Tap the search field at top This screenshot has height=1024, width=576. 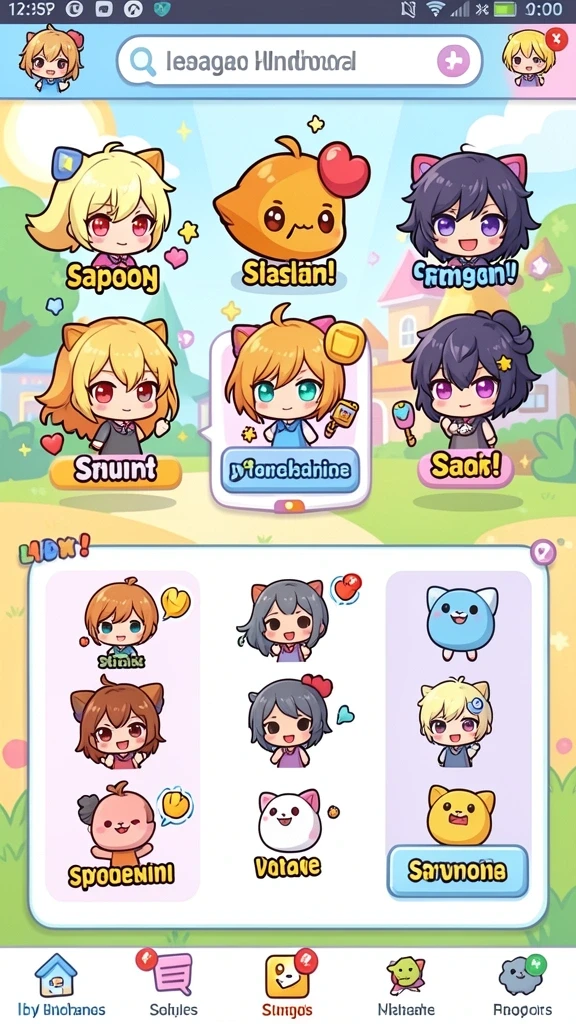(x=299, y=61)
